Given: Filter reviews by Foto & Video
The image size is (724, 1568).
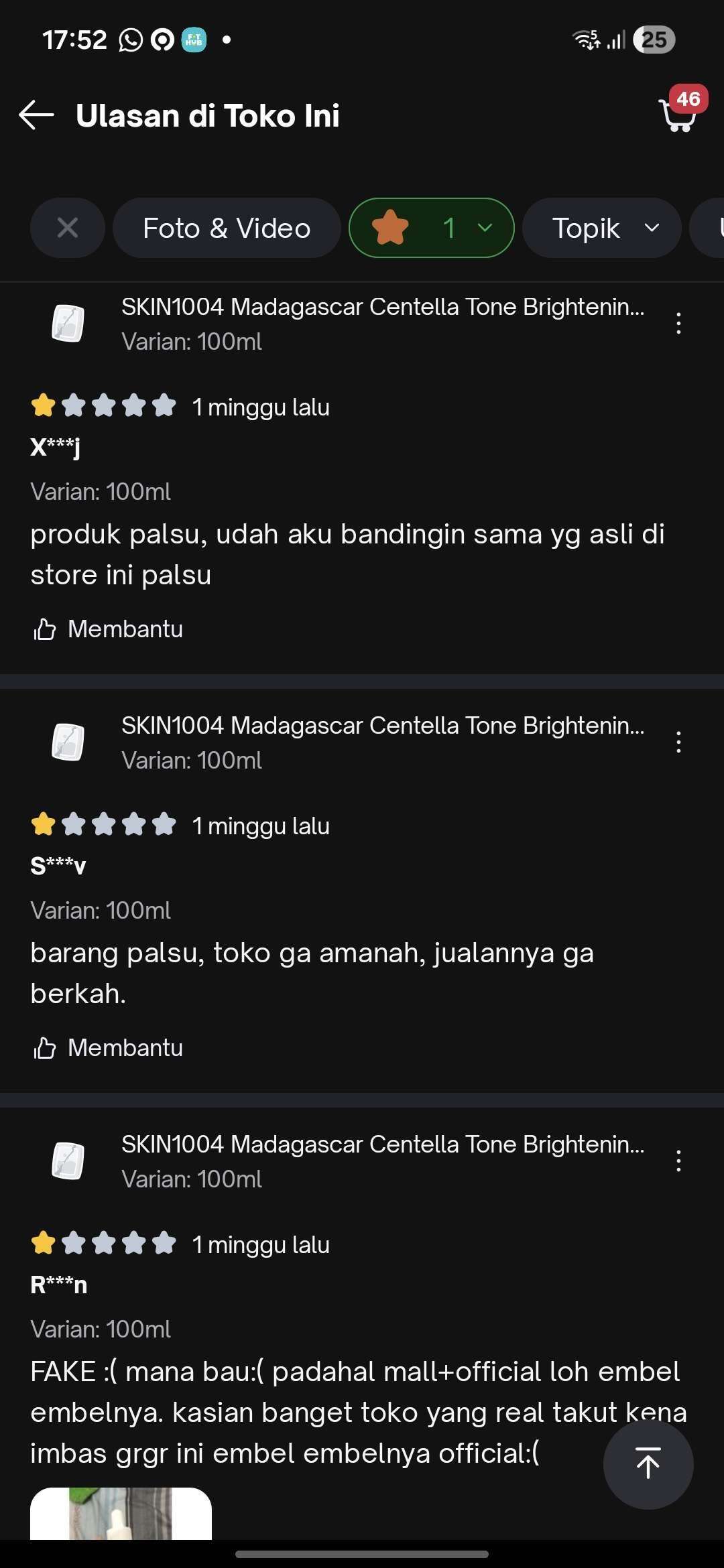Looking at the screenshot, I should coord(227,228).
